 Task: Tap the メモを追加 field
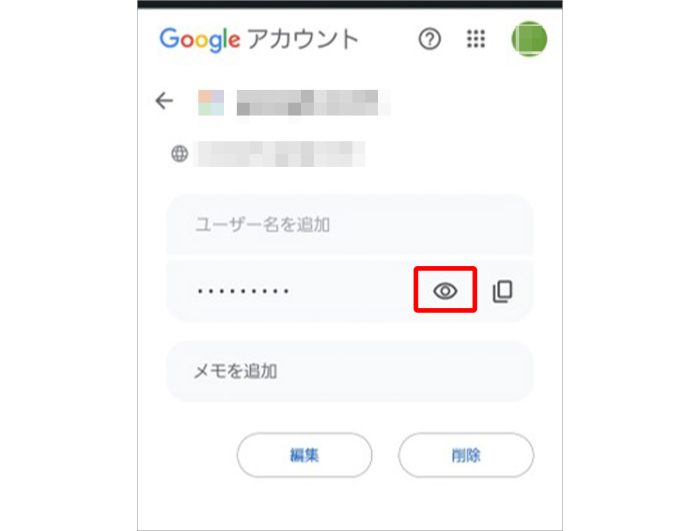(x=349, y=372)
